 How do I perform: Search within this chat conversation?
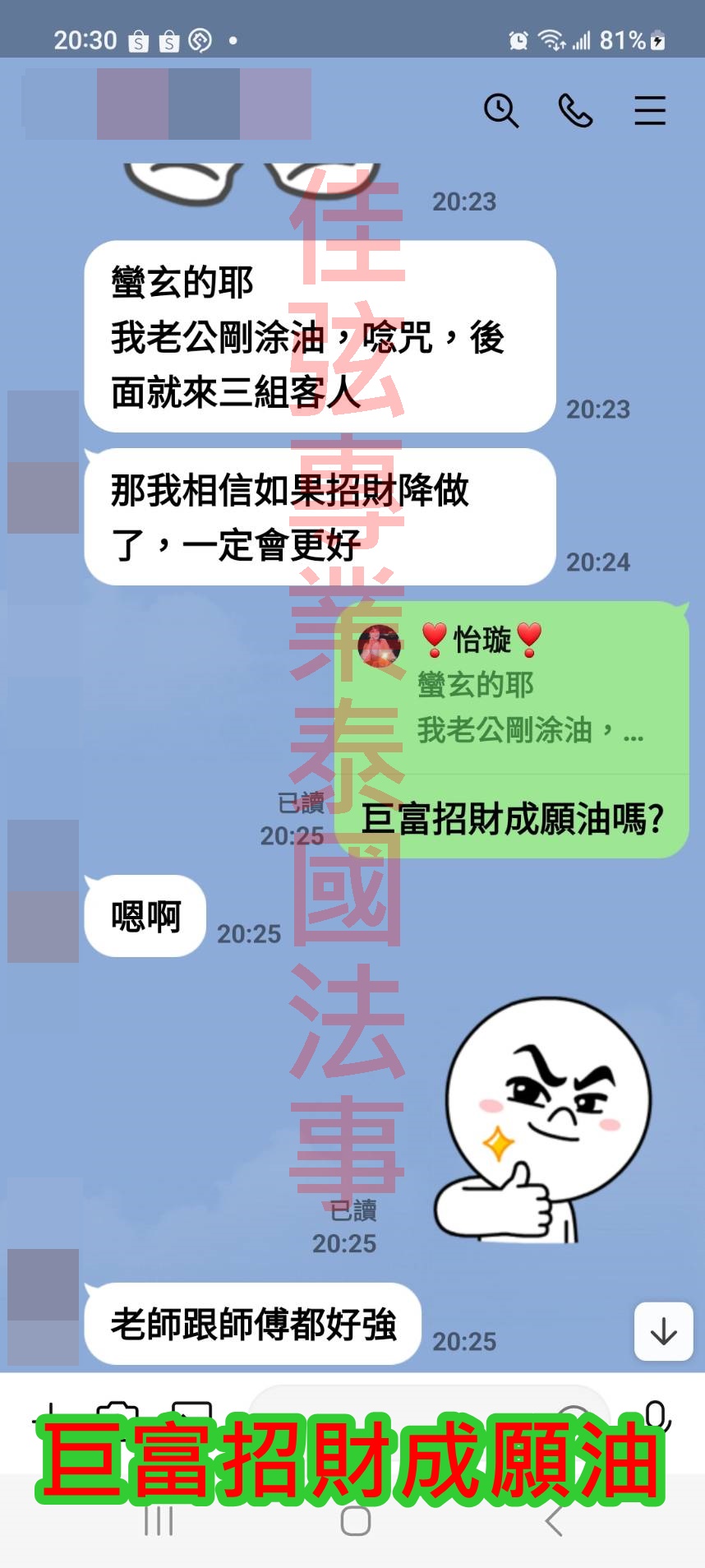tap(500, 110)
